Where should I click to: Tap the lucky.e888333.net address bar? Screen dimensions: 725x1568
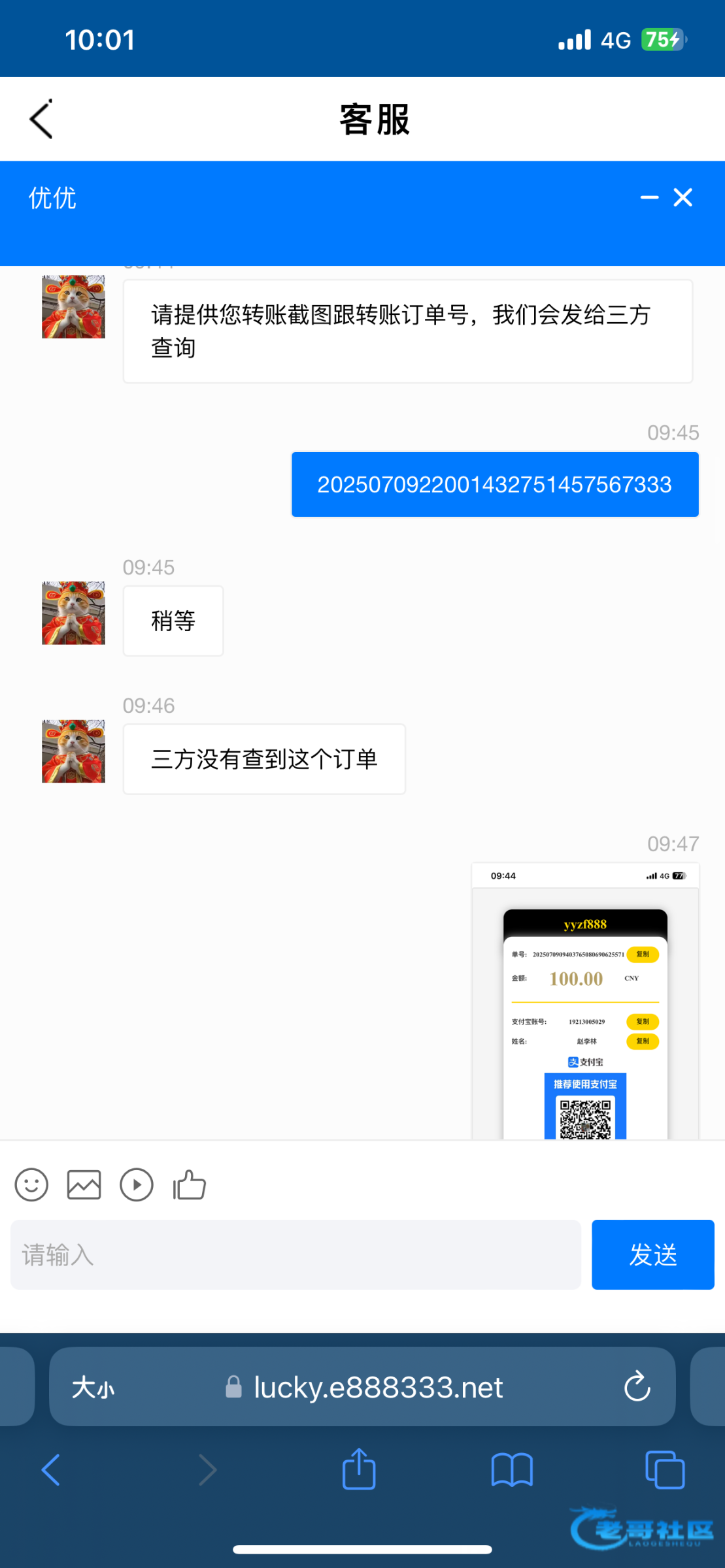[378, 1387]
